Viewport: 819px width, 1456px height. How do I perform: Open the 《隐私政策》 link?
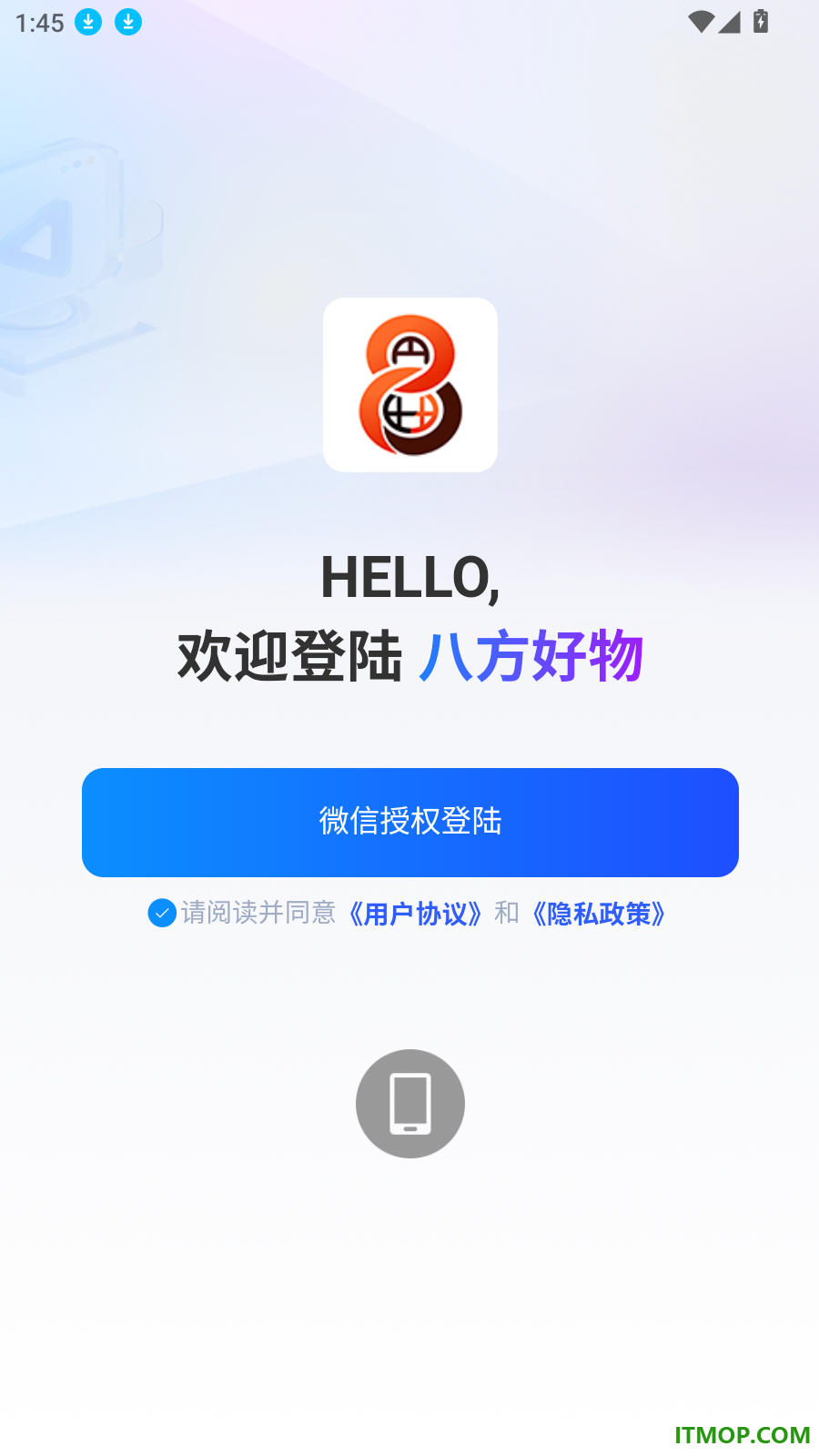click(x=599, y=914)
